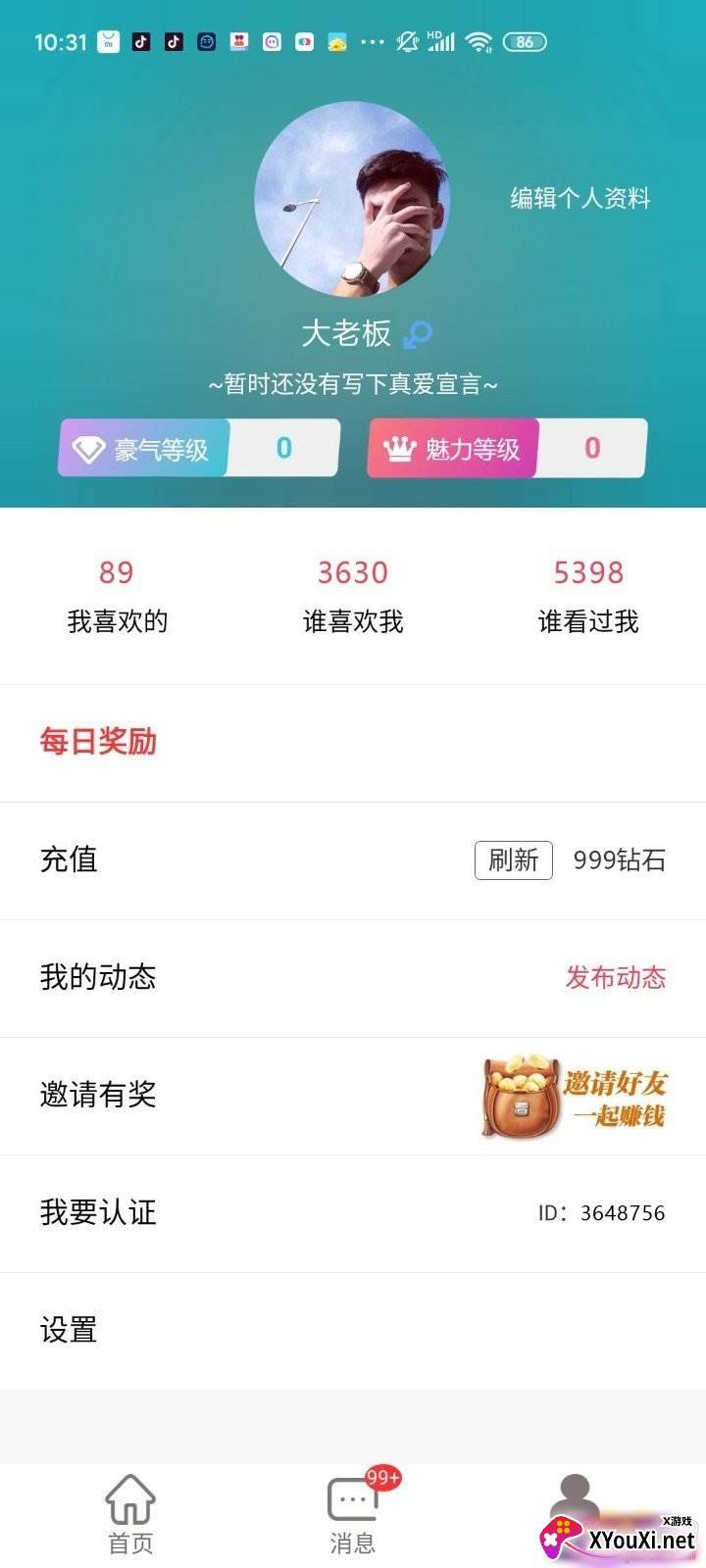Switch to the 消息 tab

353,1514
